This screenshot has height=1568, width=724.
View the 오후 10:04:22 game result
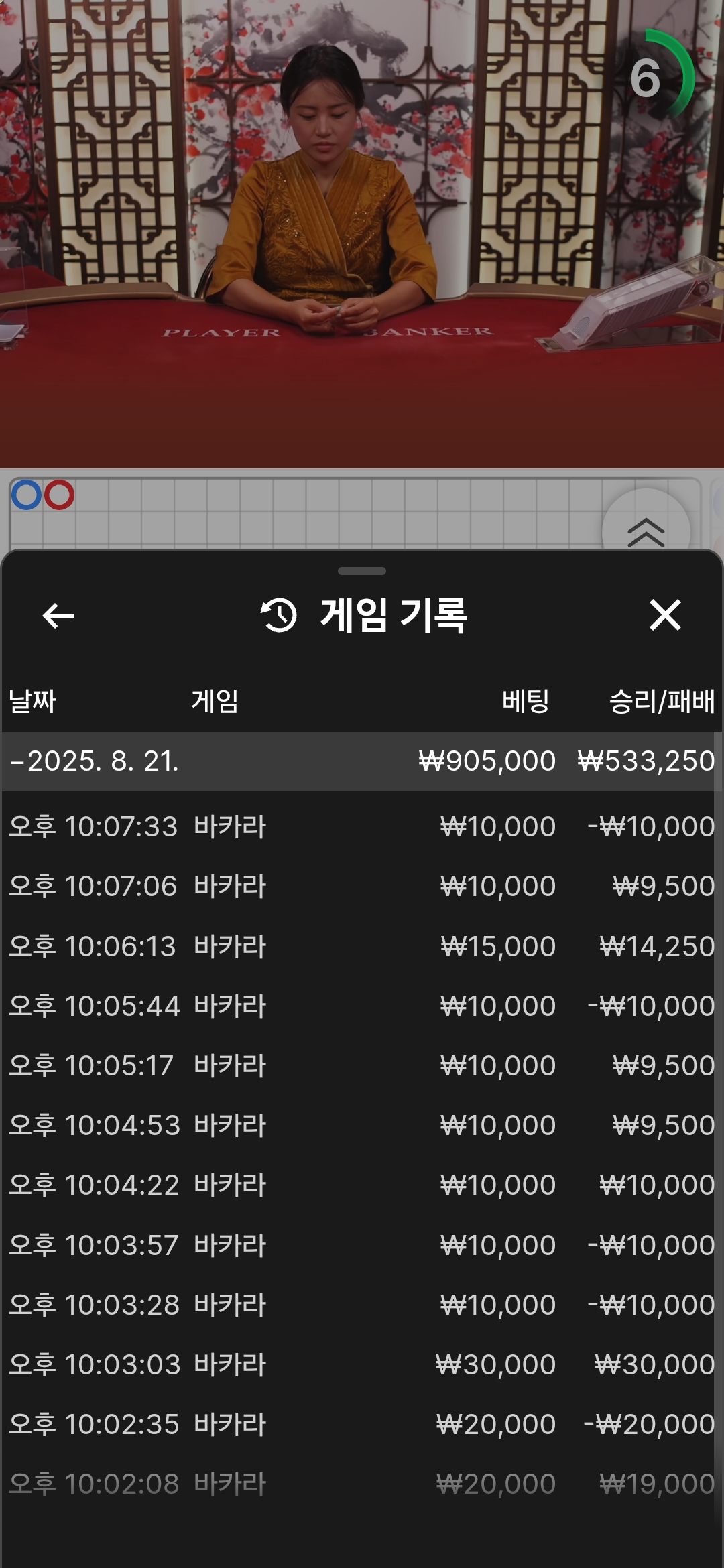[362, 1185]
